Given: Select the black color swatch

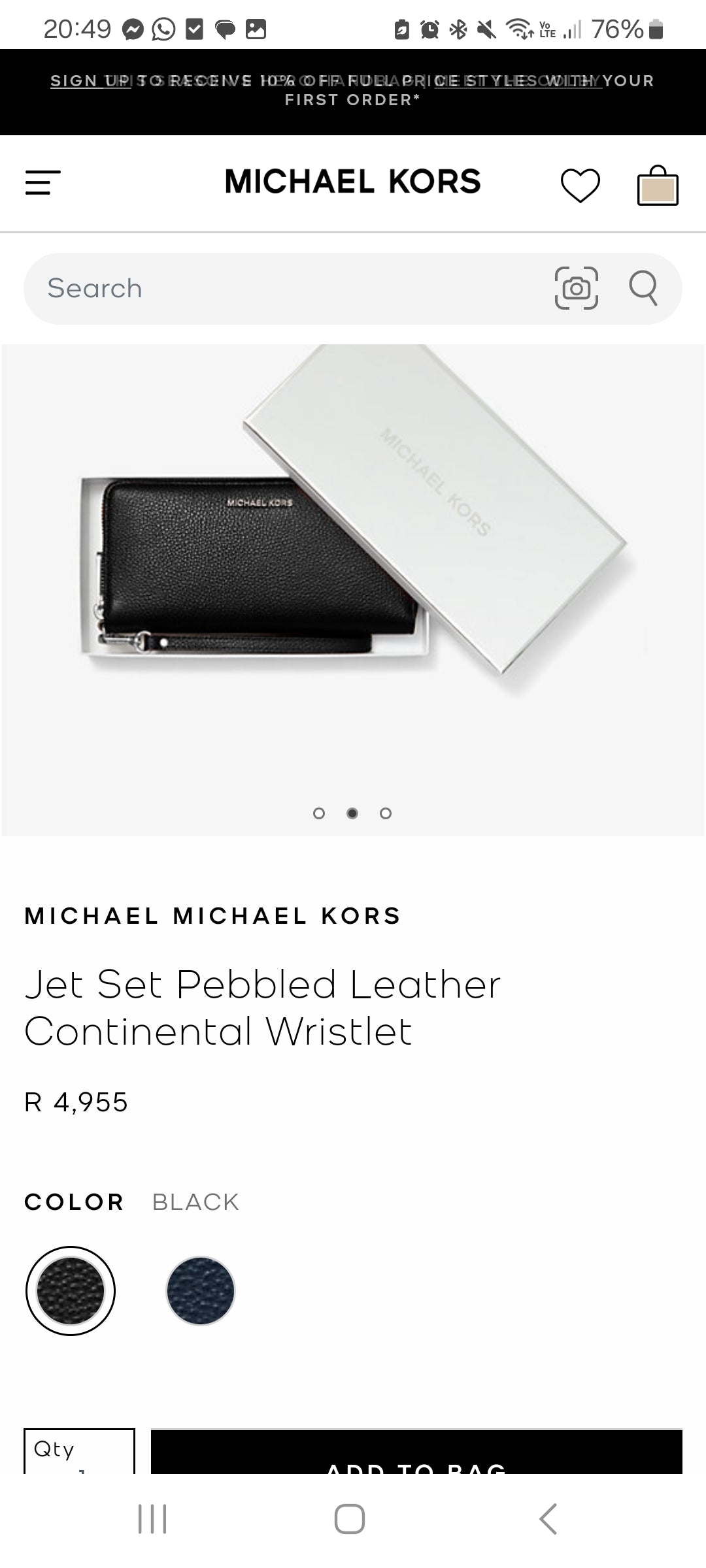Looking at the screenshot, I should click(71, 1291).
